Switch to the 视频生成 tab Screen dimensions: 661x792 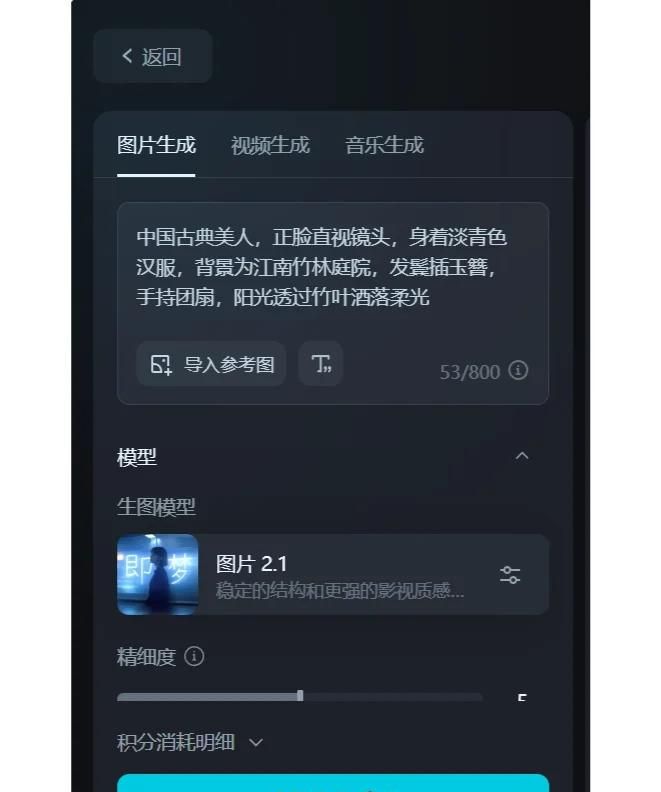[270, 145]
